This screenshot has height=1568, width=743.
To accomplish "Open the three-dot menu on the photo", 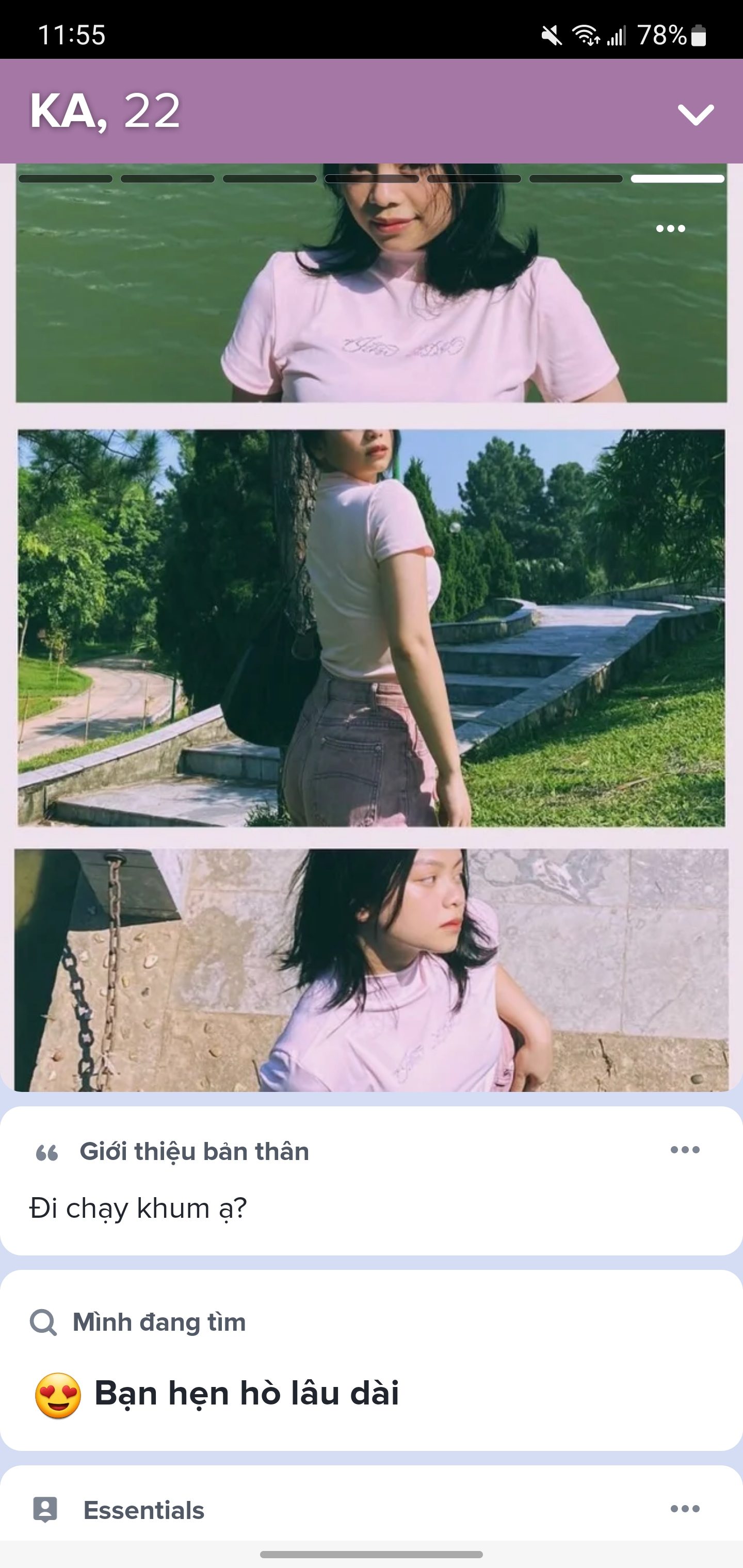I will [x=670, y=229].
